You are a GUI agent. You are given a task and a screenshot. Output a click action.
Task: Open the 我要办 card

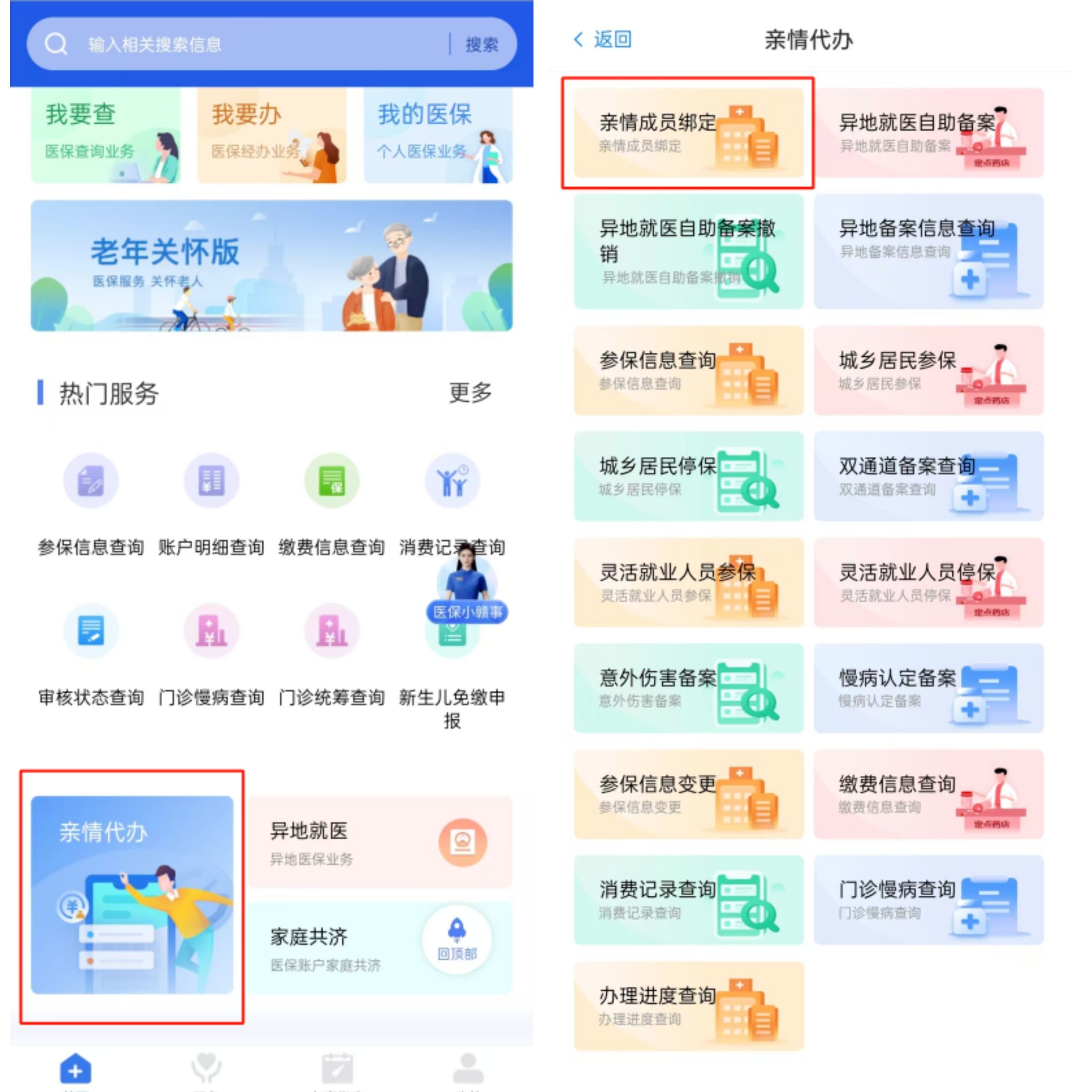point(271,135)
